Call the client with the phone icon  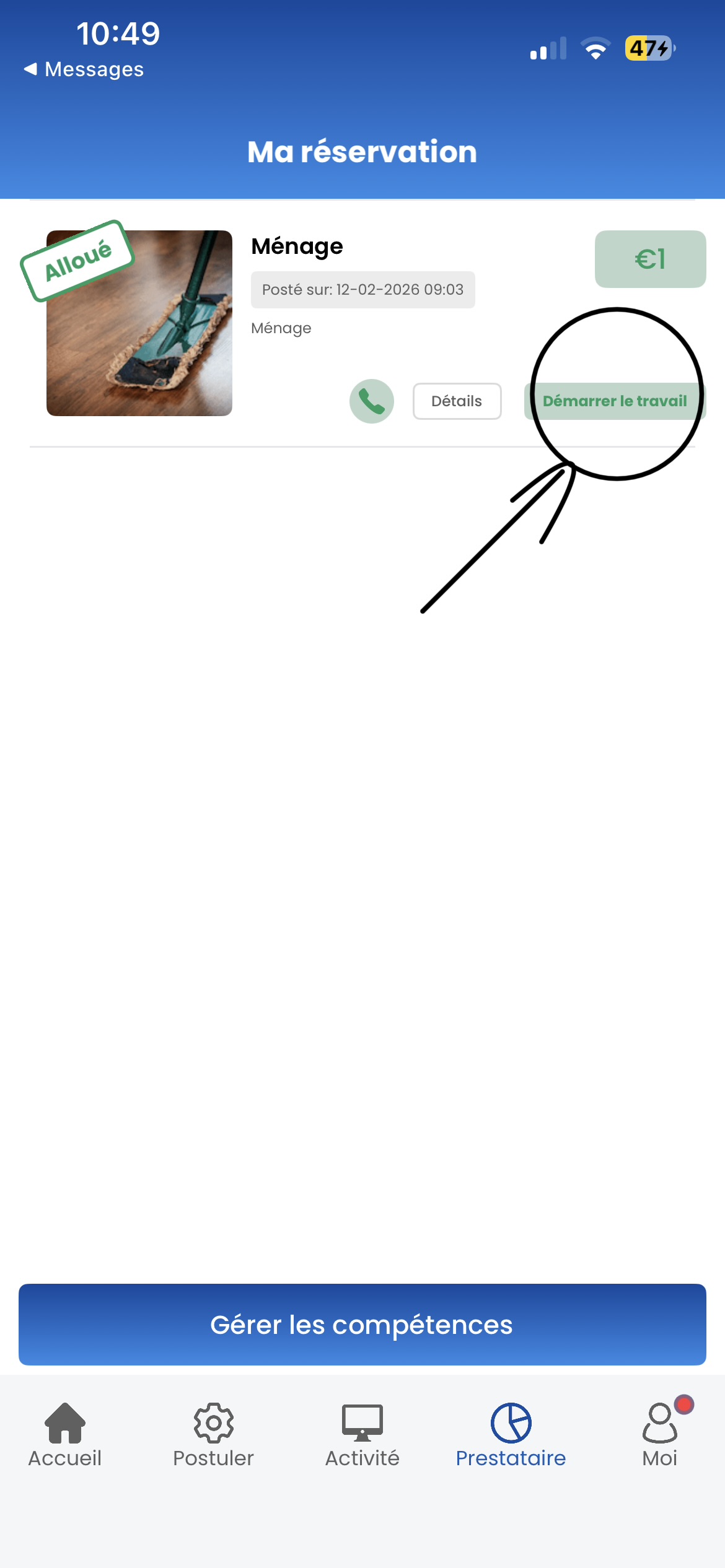pyautogui.click(x=372, y=401)
